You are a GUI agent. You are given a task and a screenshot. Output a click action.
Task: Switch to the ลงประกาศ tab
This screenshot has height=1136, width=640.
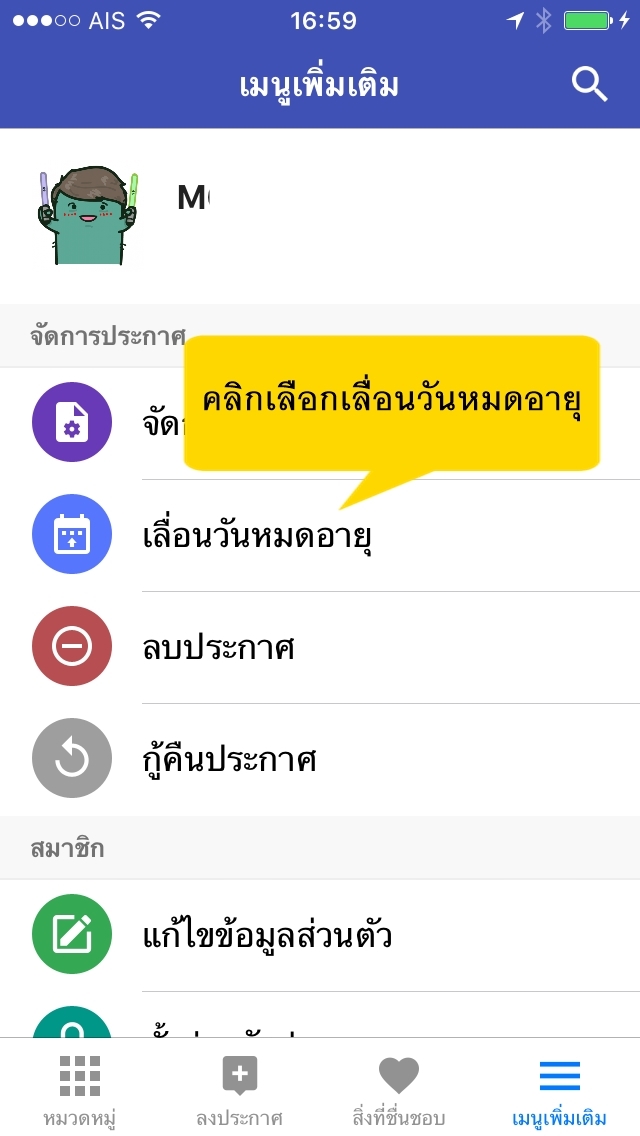[239, 1088]
